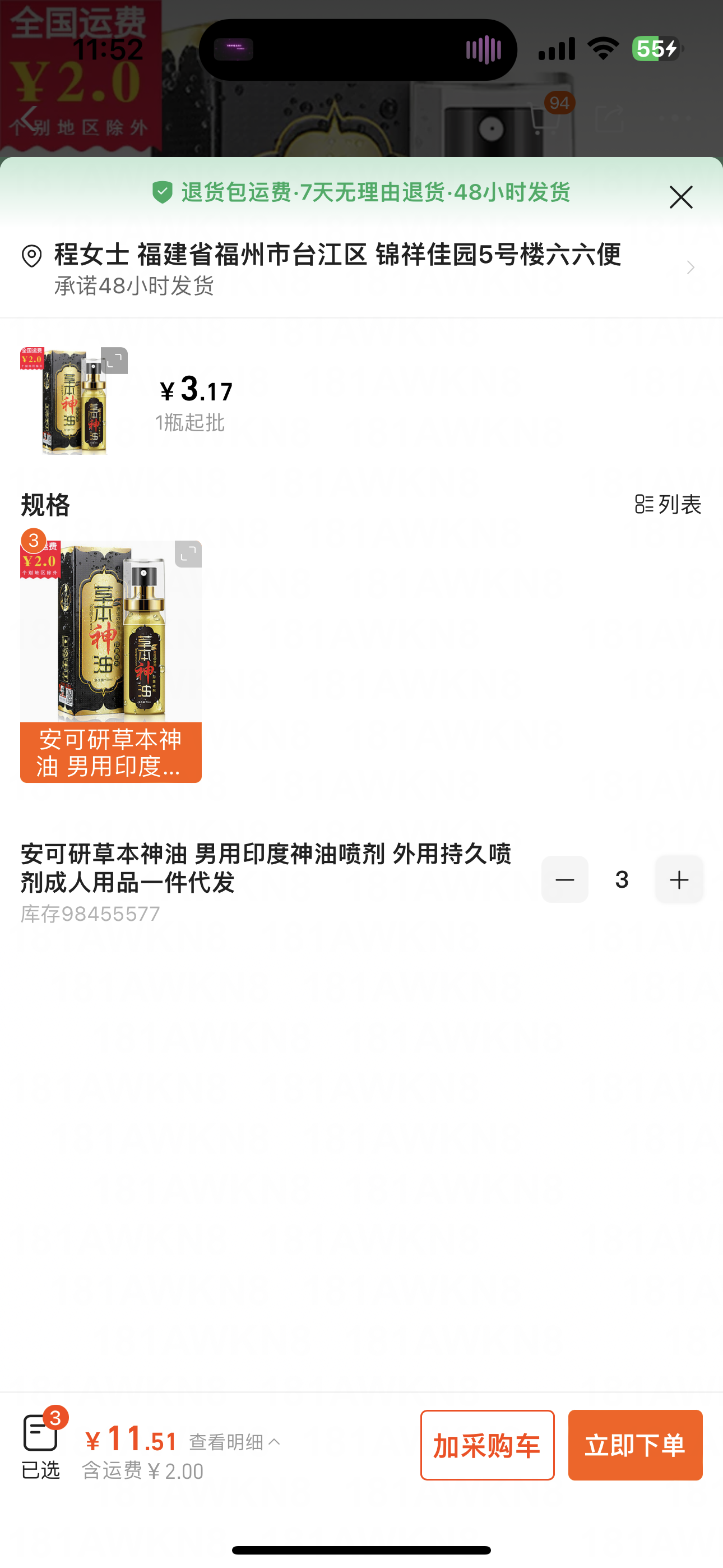Close the specification selection sheet
Image resolution: width=723 pixels, height=1568 pixels.
coord(680,197)
